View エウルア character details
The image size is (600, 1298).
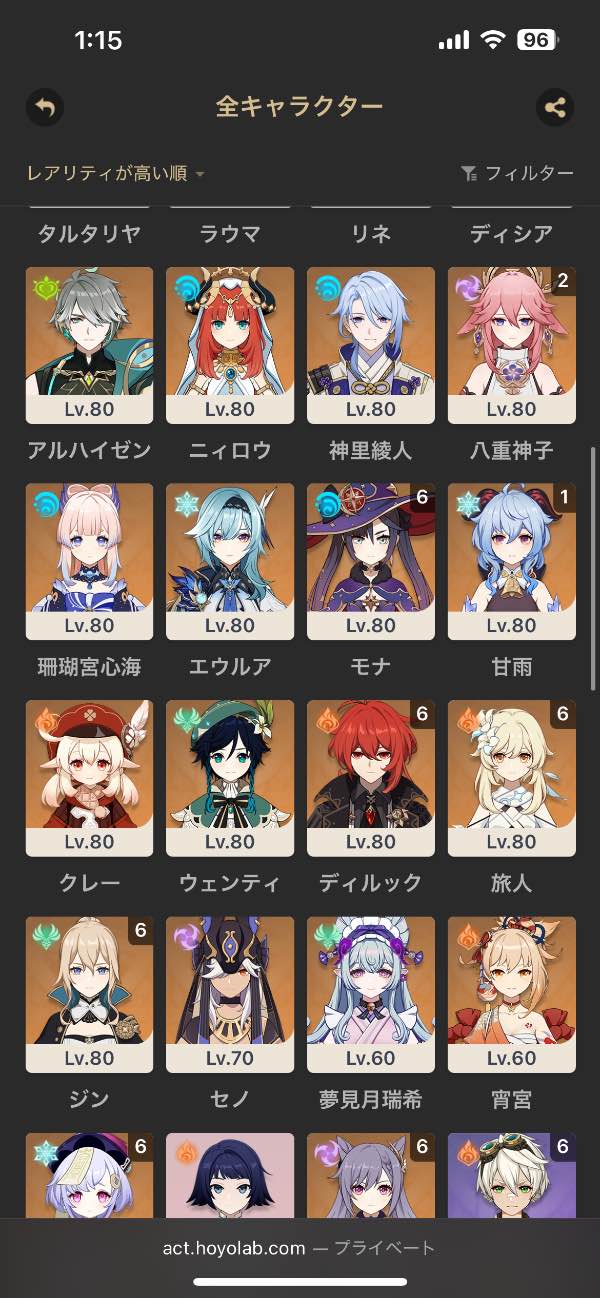[x=230, y=561]
